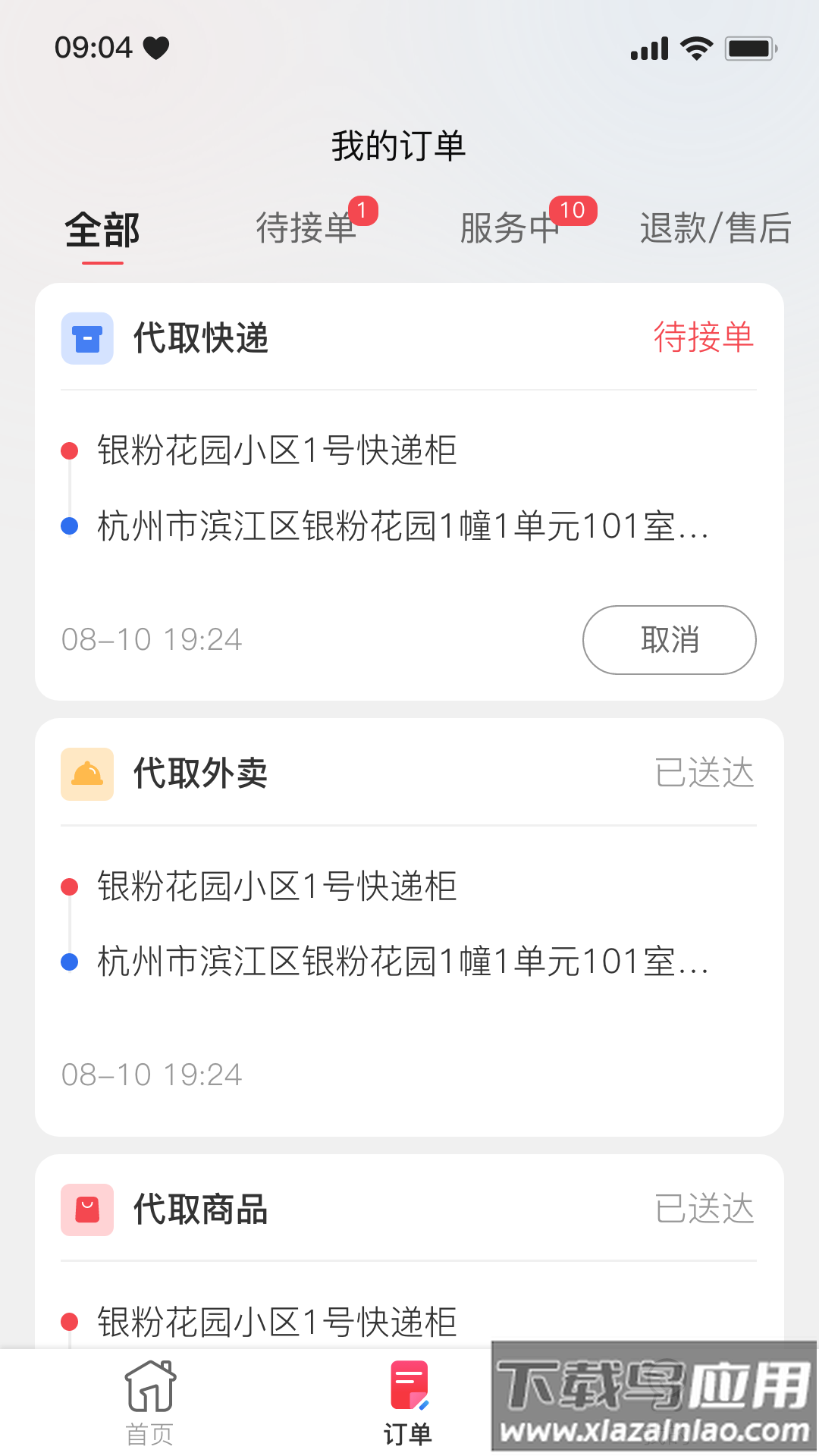Image resolution: width=819 pixels, height=1456 pixels.
Task: Open the red 待接单 status link
Action: pos(704,339)
